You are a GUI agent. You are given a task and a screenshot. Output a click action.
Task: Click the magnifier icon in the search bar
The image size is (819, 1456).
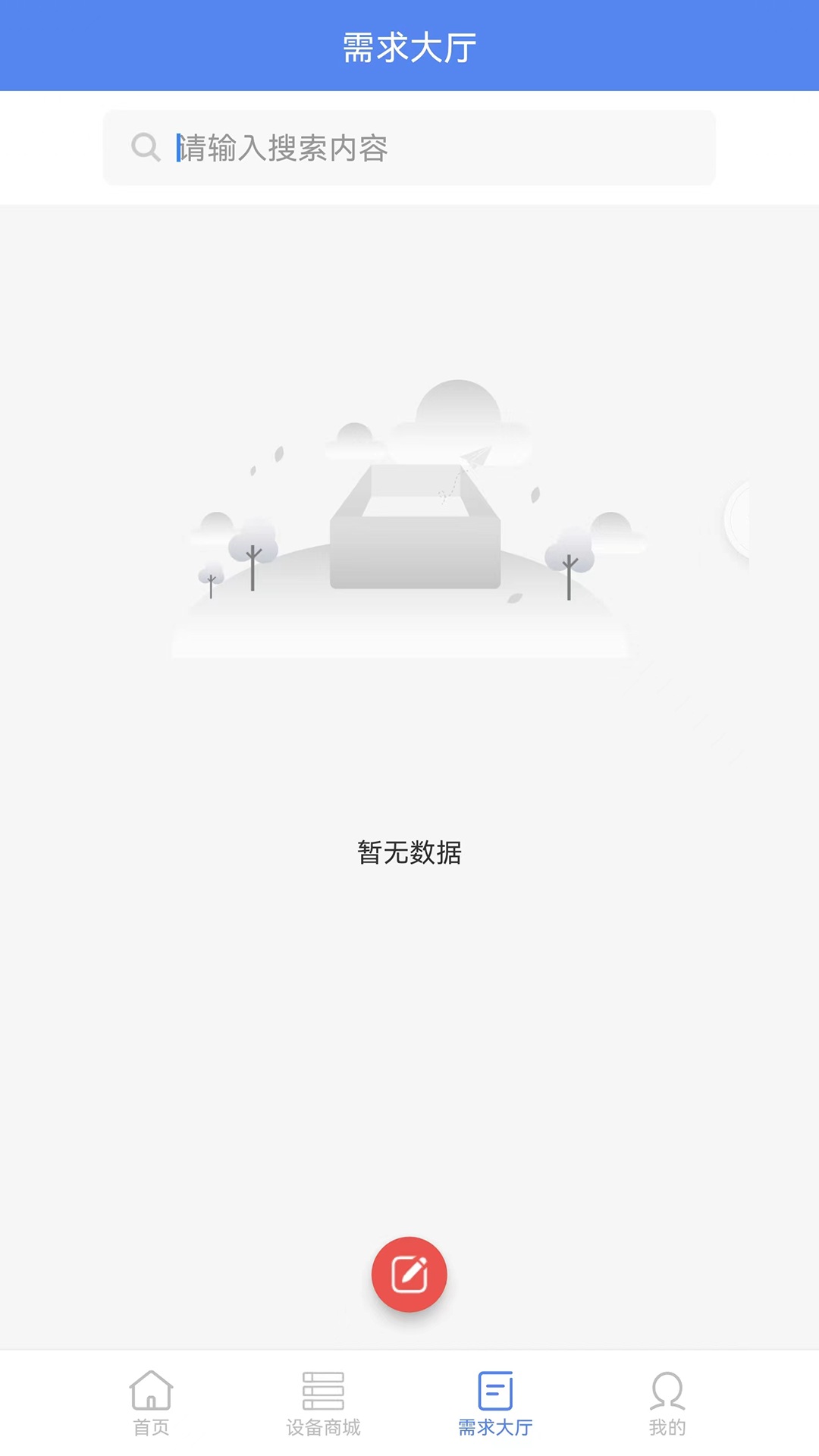[x=144, y=146]
